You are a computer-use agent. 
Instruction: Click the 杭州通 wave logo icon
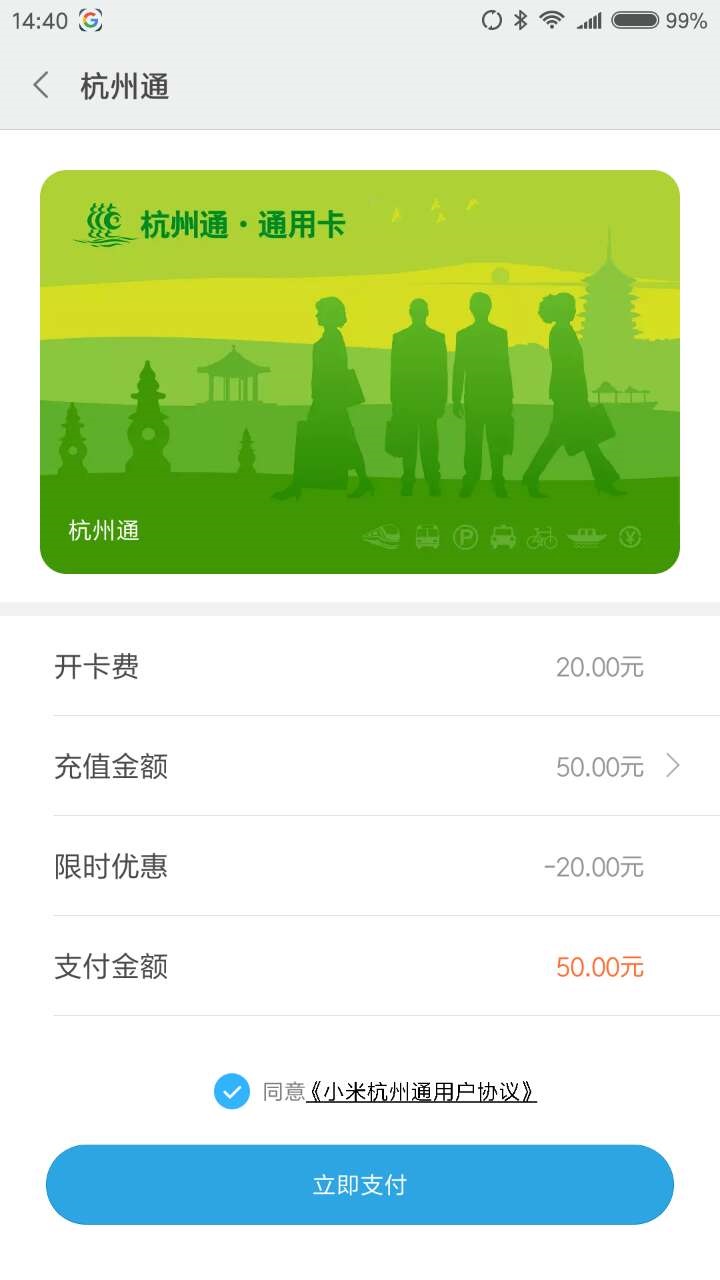click(x=103, y=224)
